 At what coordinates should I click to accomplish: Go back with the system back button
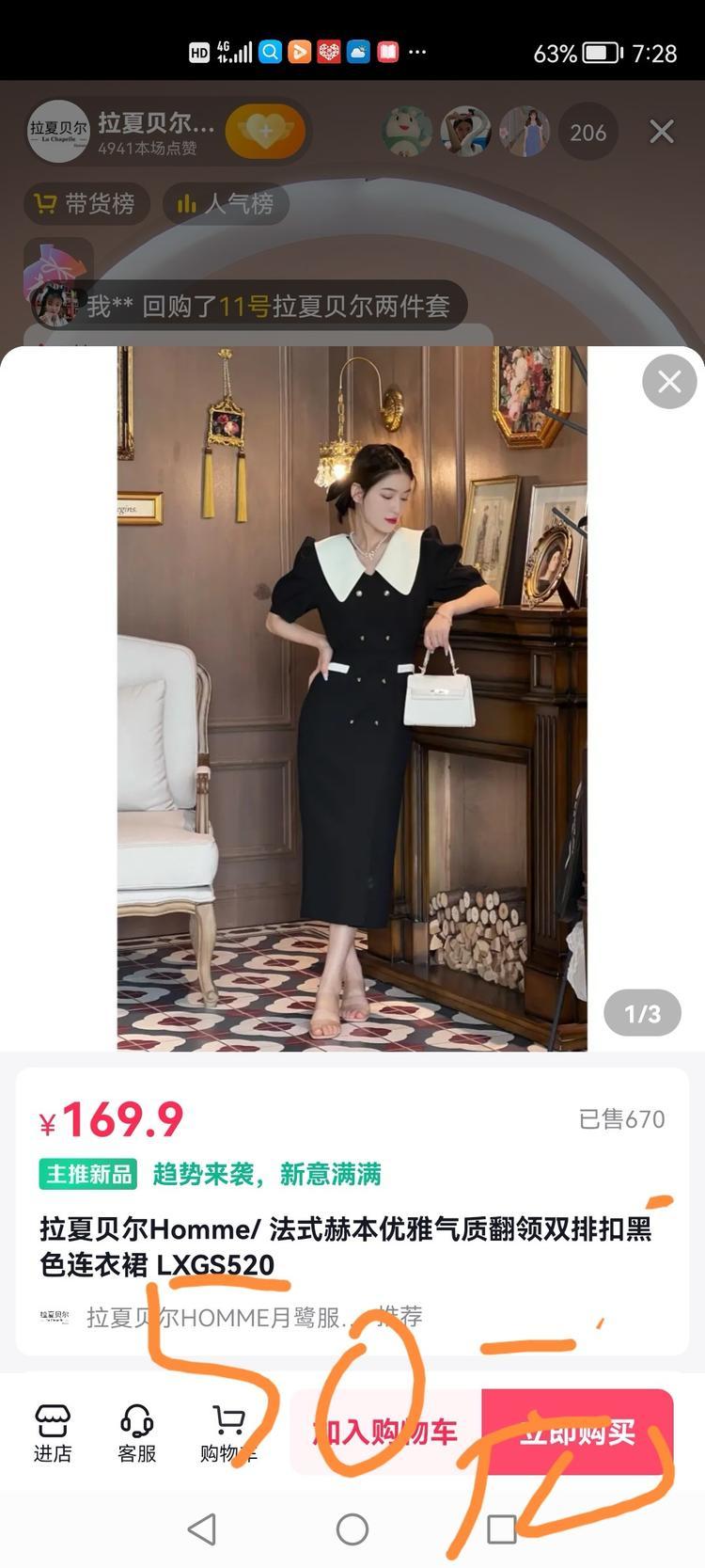coord(202,1529)
